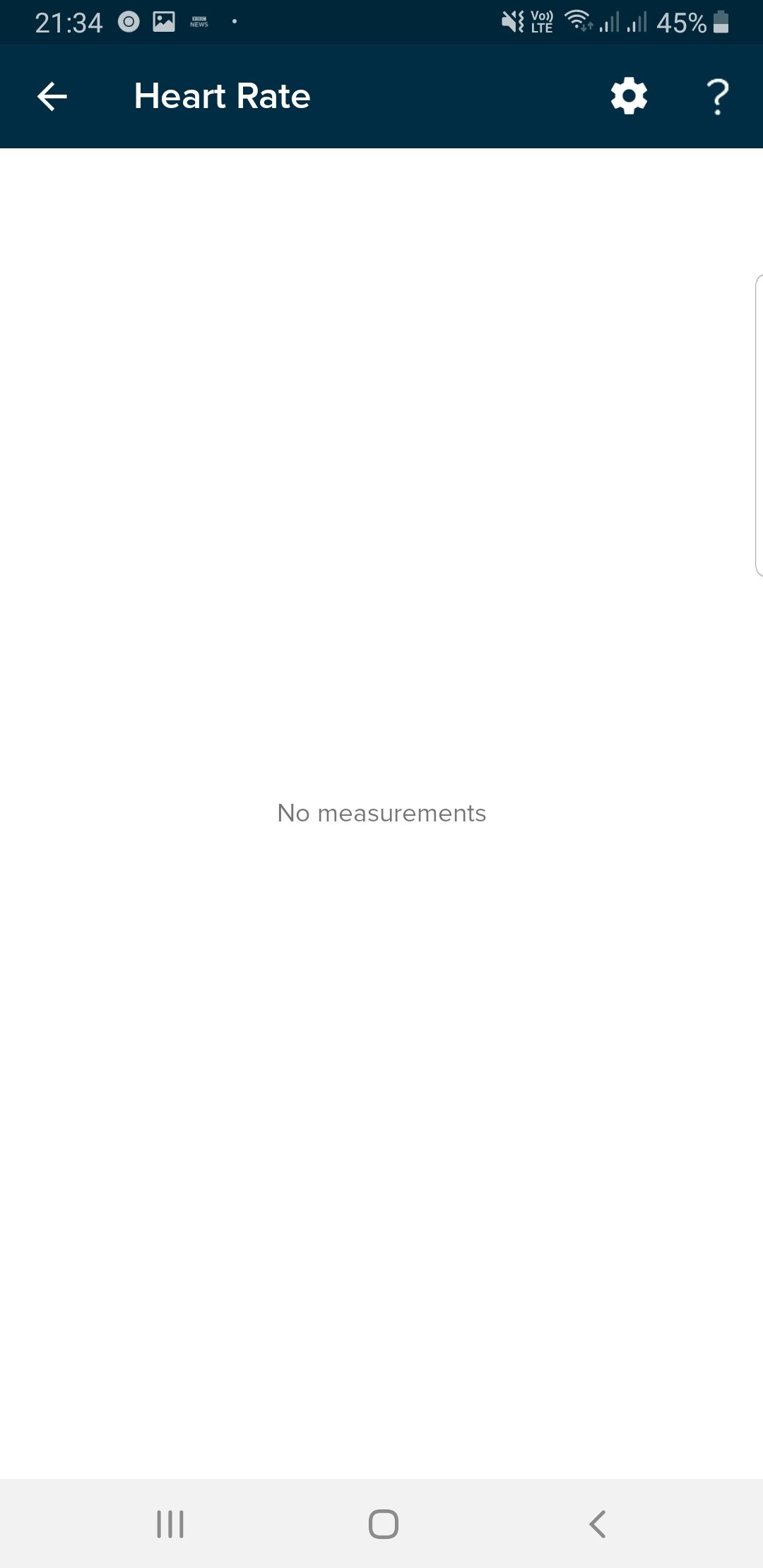Open Heart Rate settings via the gear icon

[x=629, y=96]
